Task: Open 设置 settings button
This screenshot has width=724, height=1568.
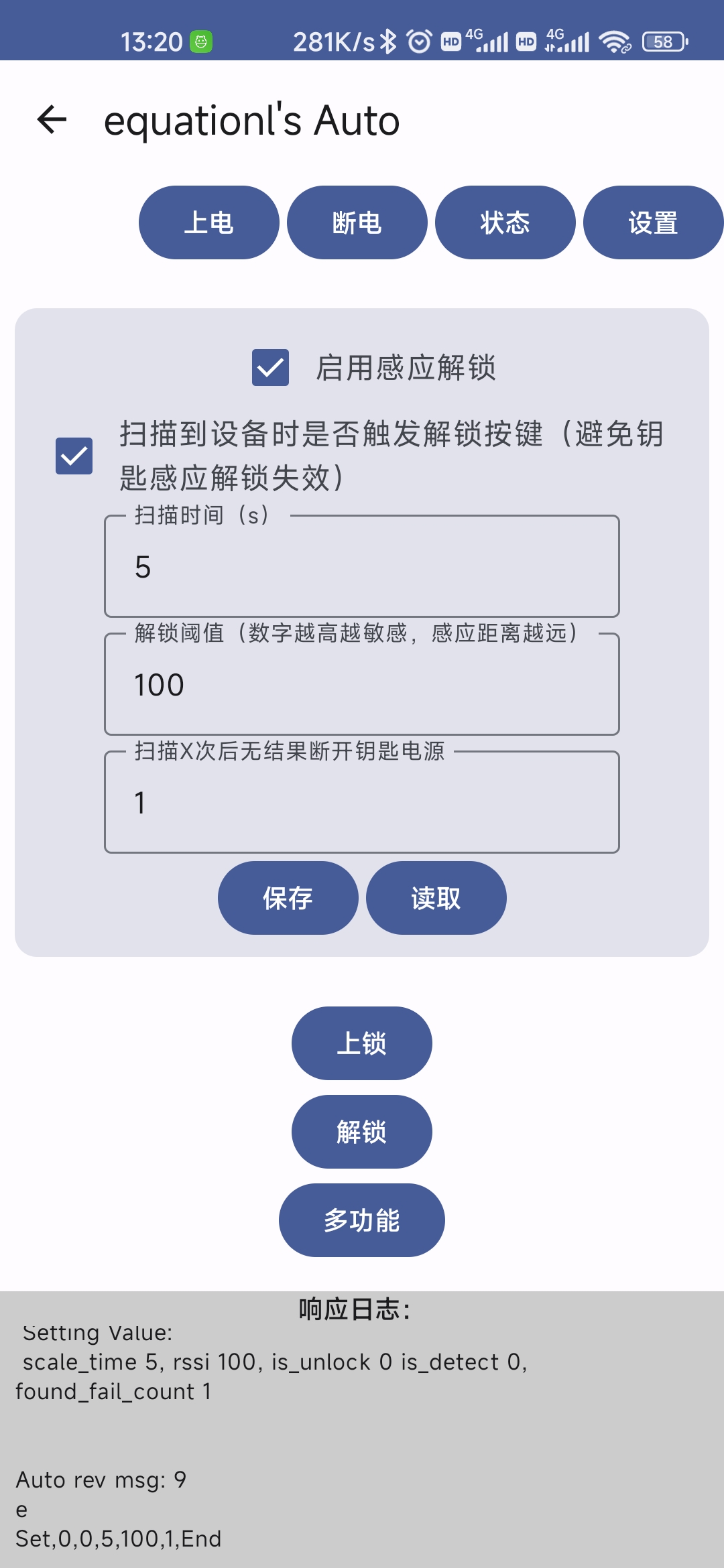Action: coord(652,222)
